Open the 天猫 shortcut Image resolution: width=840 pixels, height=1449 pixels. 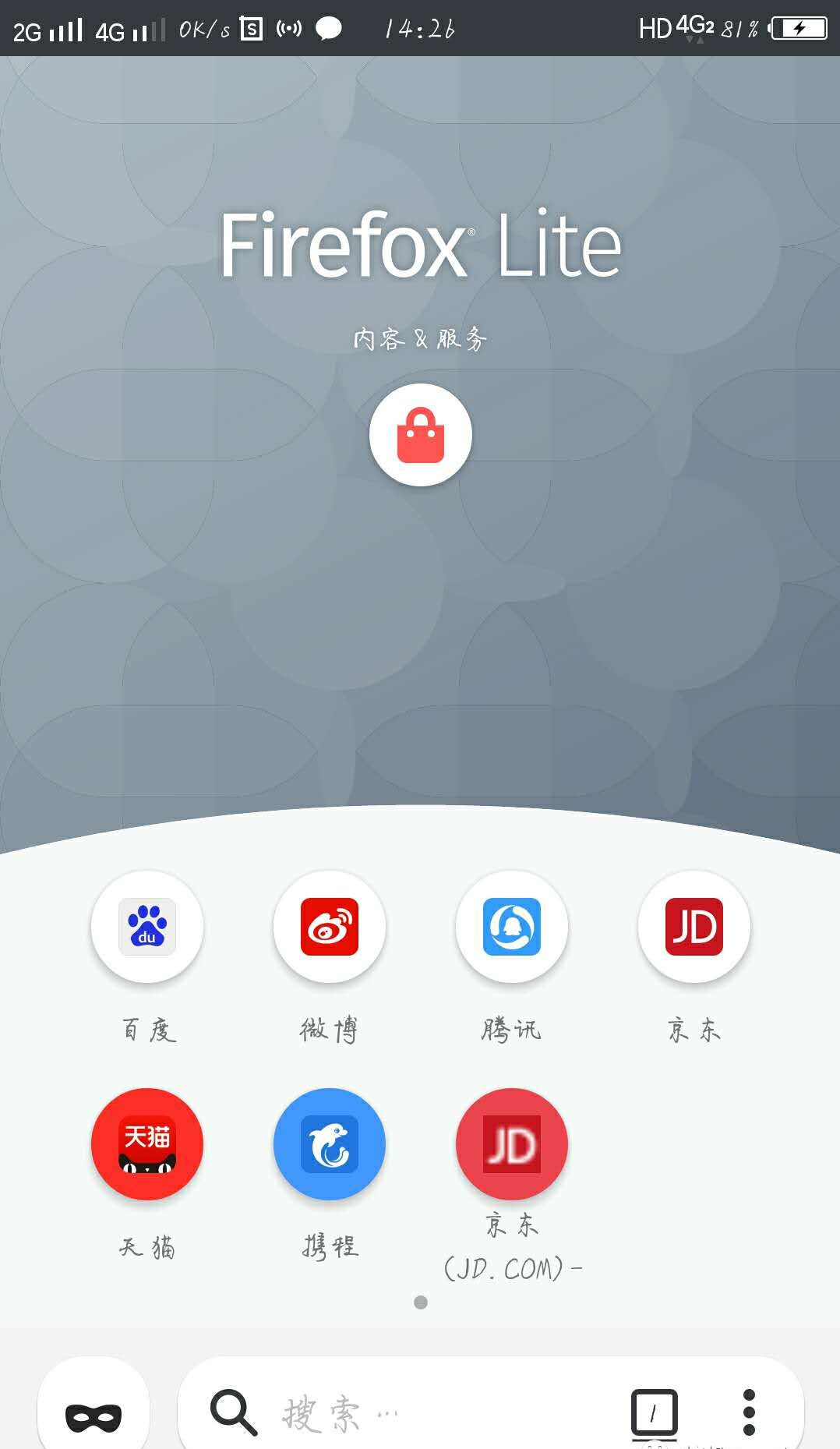(x=147, y=1144)
